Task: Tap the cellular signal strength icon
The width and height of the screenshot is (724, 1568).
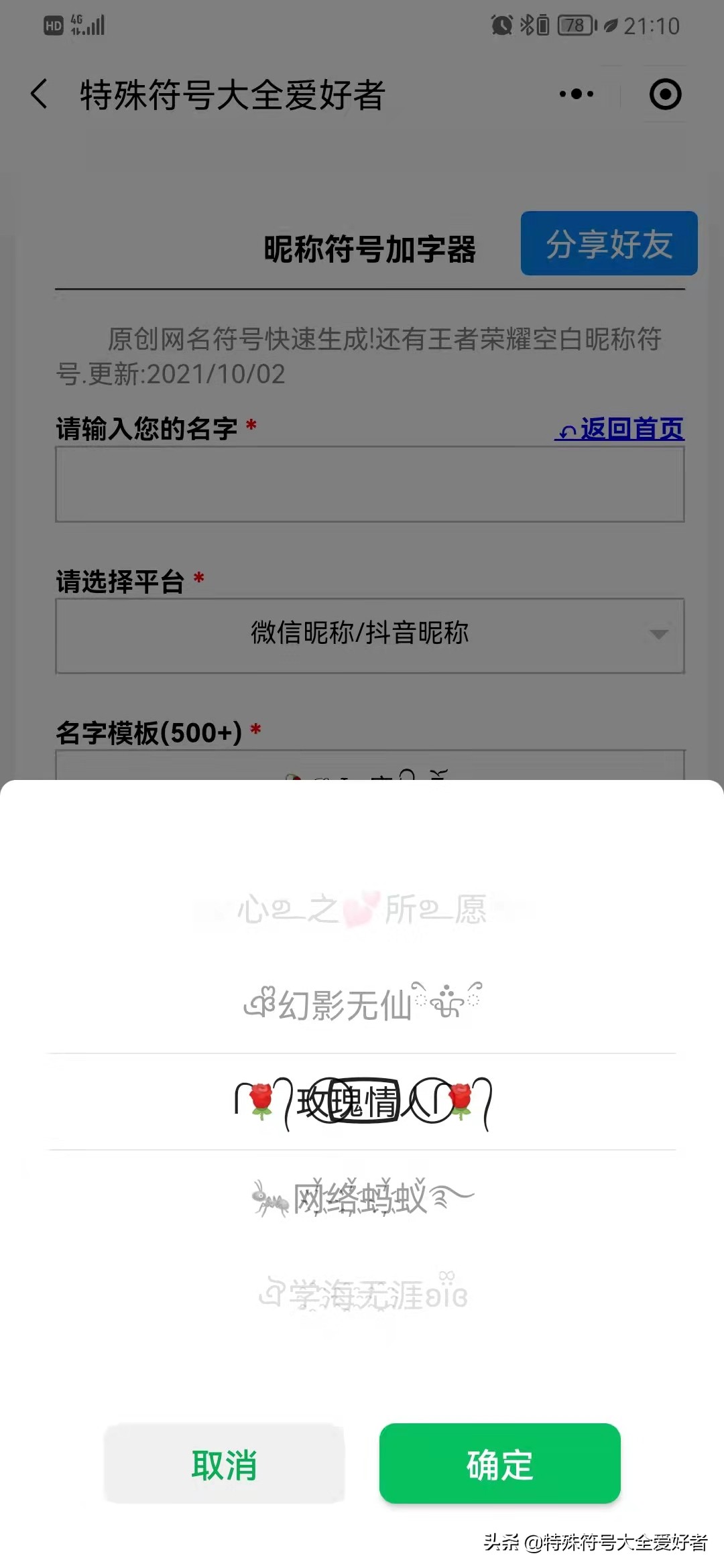Action: click(x=94, y=25)
